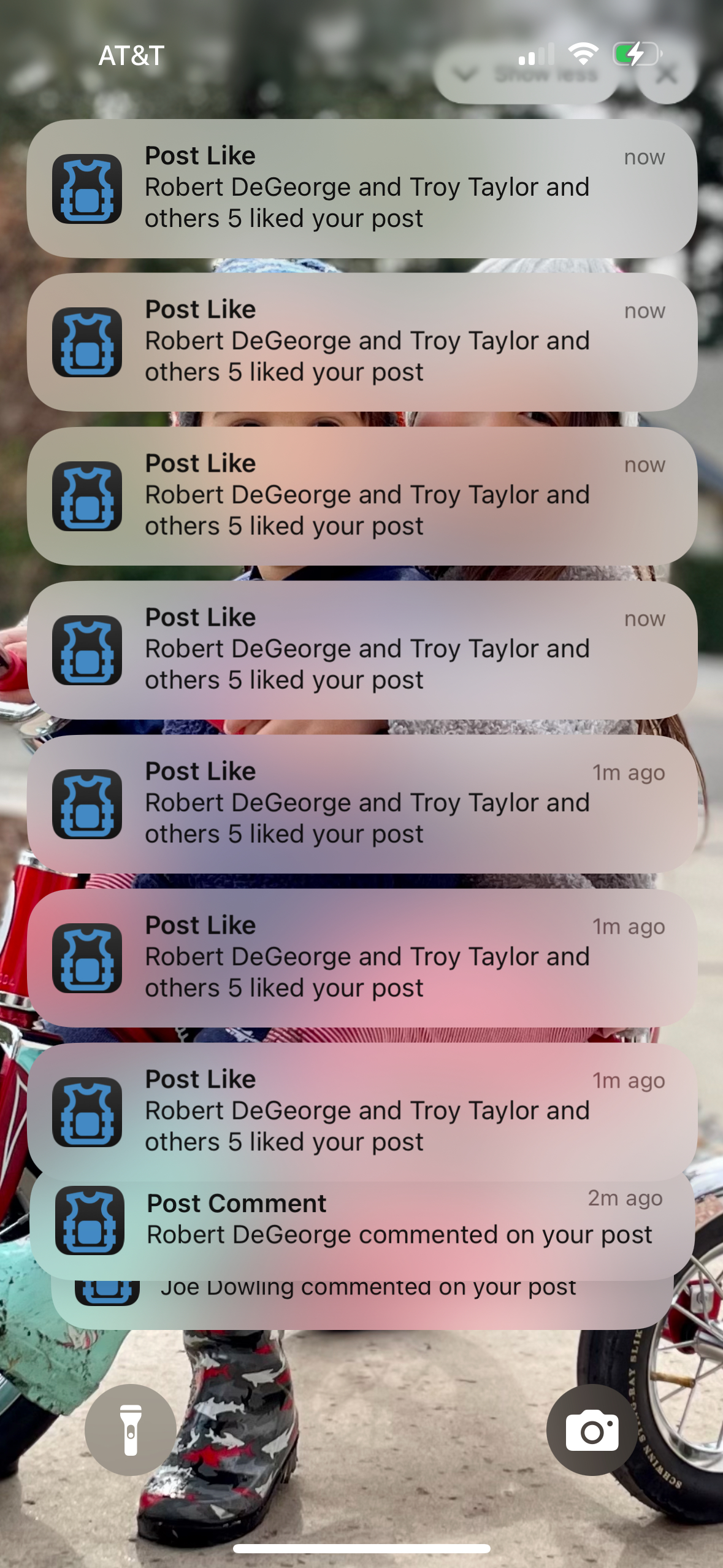The width and height of the screenshot is (723, 1568).
Task: Launch the camera from lock screen
Action: tap(592, 1429)
